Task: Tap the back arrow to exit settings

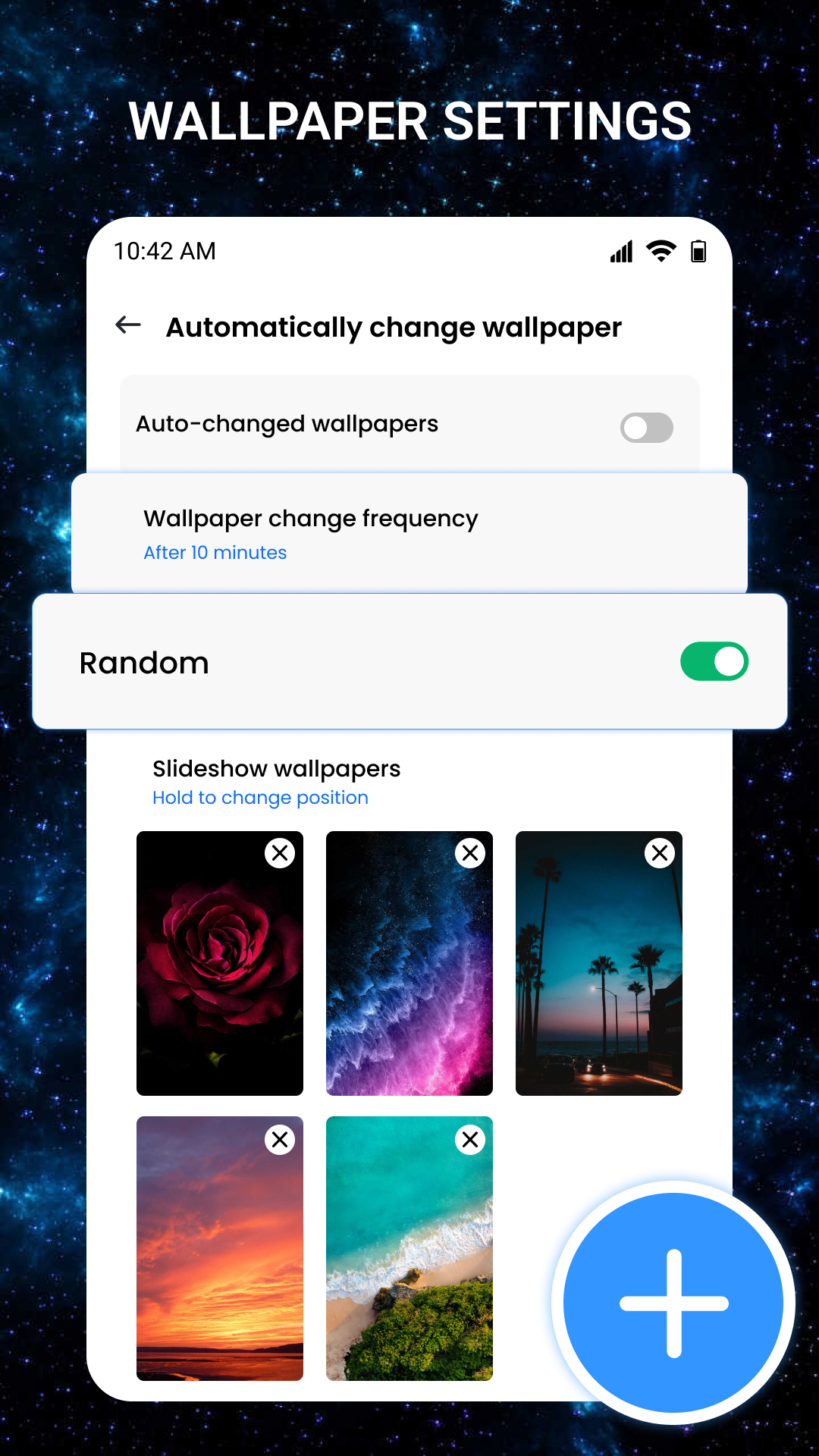Action: (127, 325)
